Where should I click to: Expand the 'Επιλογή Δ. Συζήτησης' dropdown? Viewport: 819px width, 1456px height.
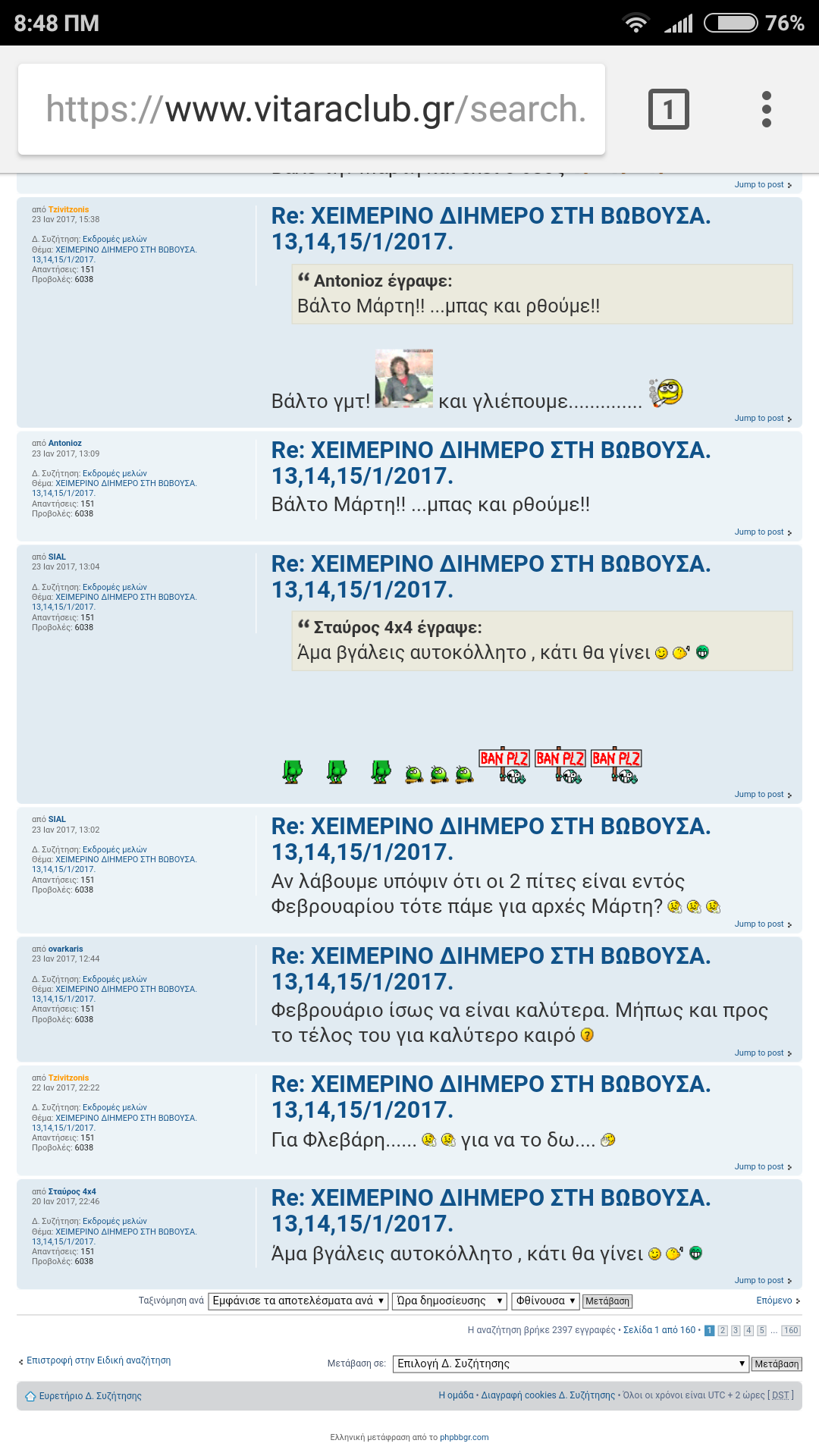[572, 1363]
